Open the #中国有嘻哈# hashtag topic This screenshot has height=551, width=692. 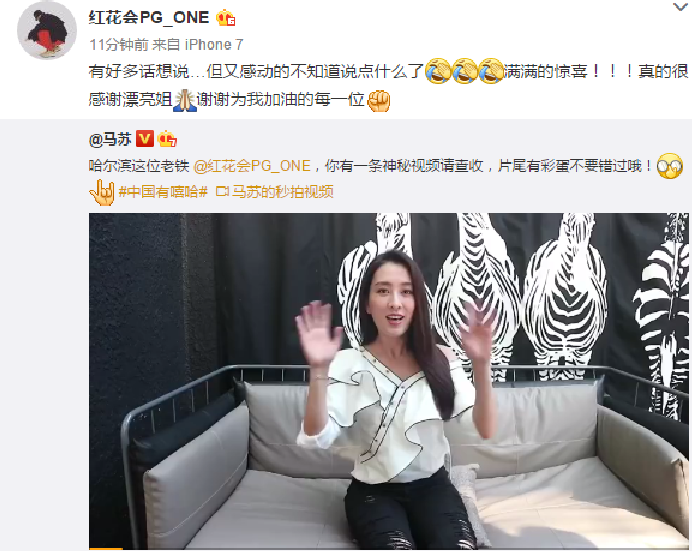click(162, 192)
